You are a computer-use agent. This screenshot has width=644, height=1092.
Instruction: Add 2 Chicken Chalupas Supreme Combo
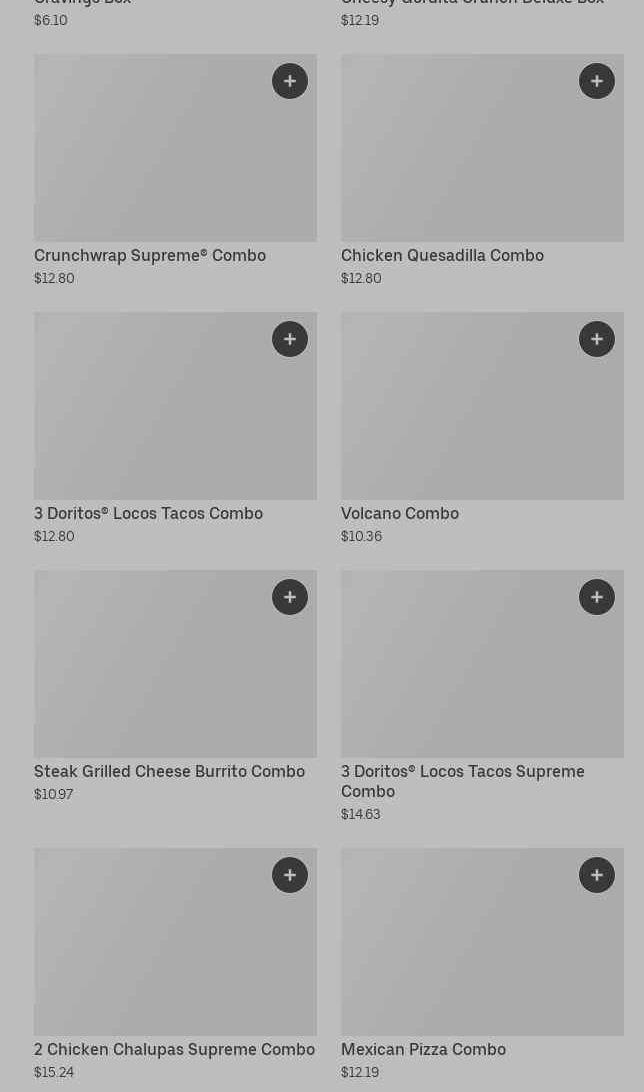(290, 875)
